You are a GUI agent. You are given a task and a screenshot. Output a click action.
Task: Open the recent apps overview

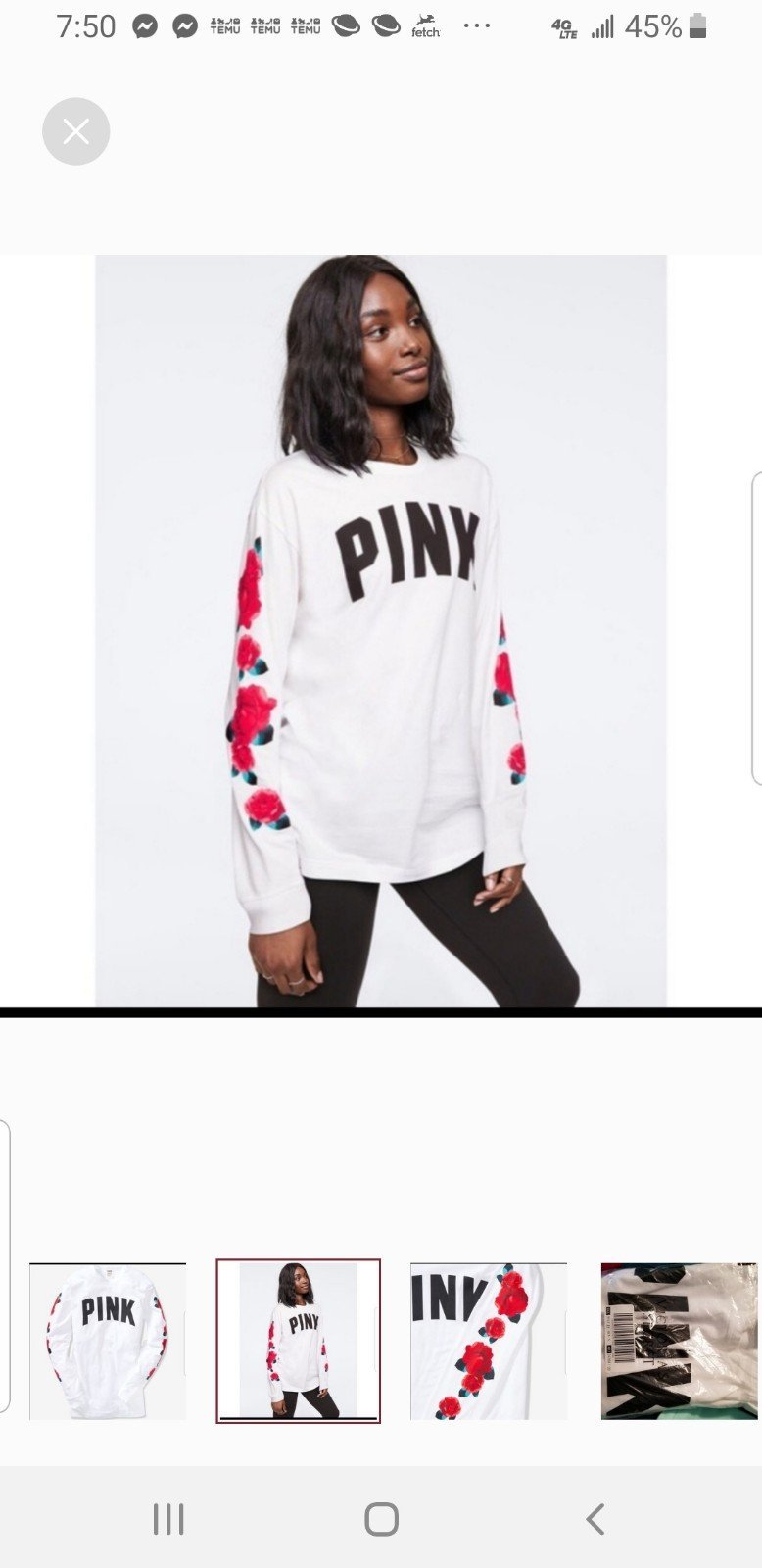168,1519
